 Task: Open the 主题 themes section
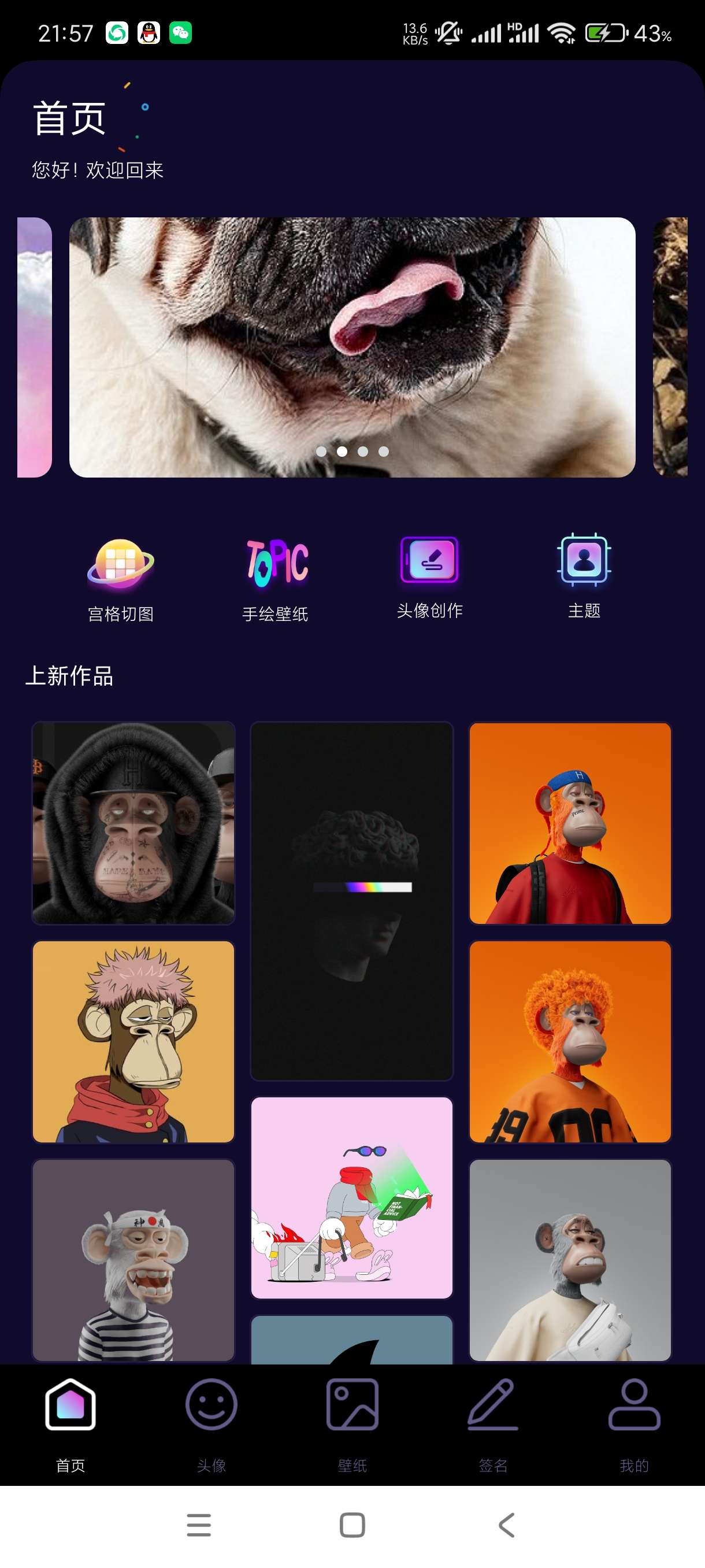click(x=584, y=576)
